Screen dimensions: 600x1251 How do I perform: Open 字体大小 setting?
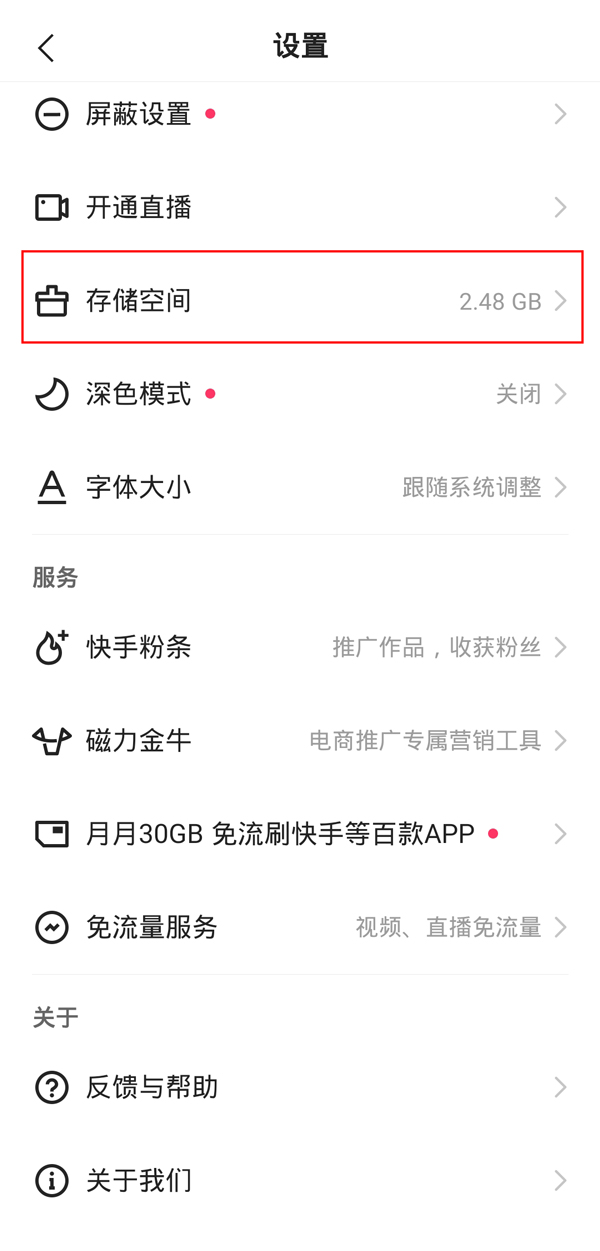[300, 487]
